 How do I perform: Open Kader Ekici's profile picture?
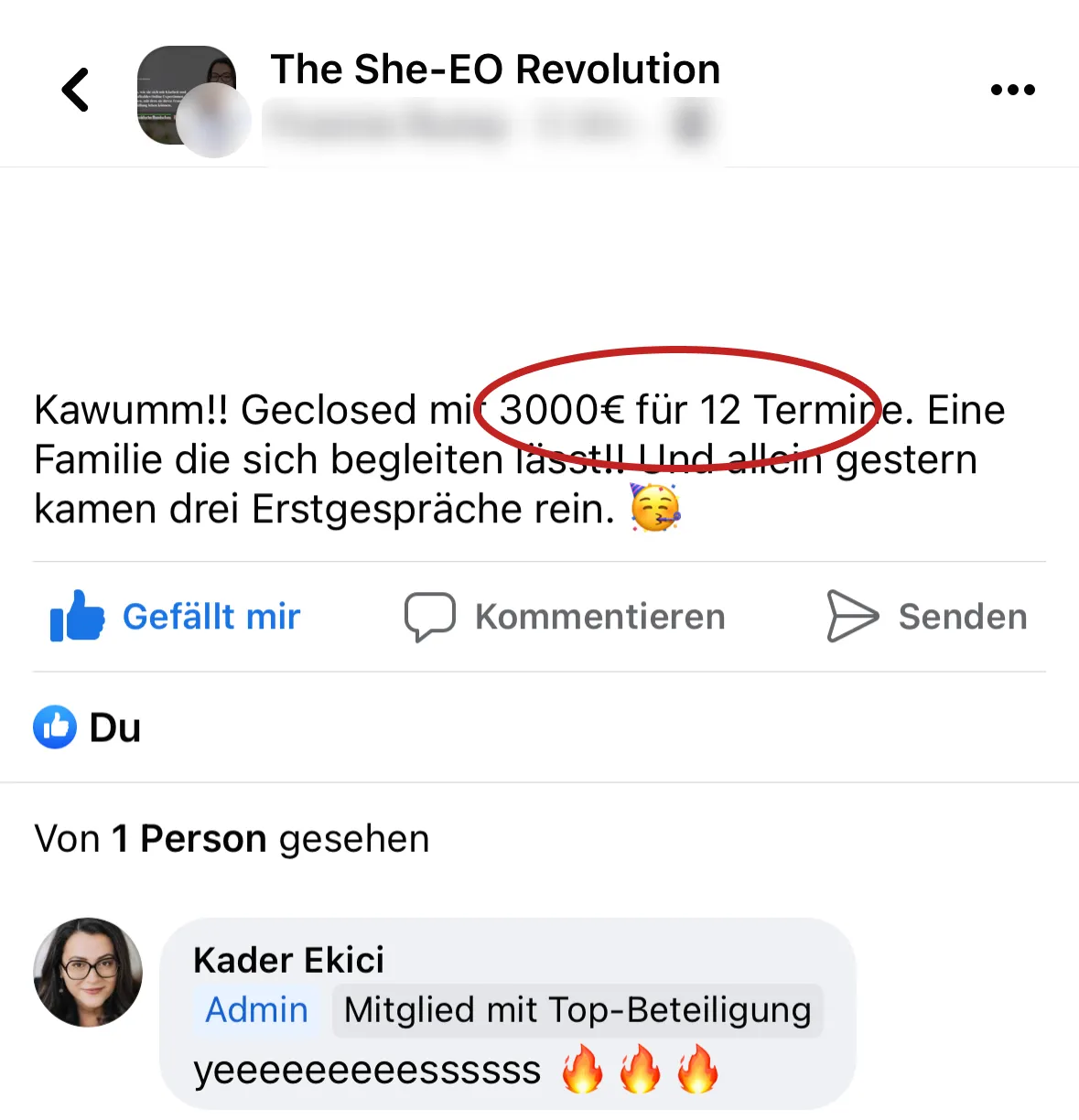coord(88,973)
